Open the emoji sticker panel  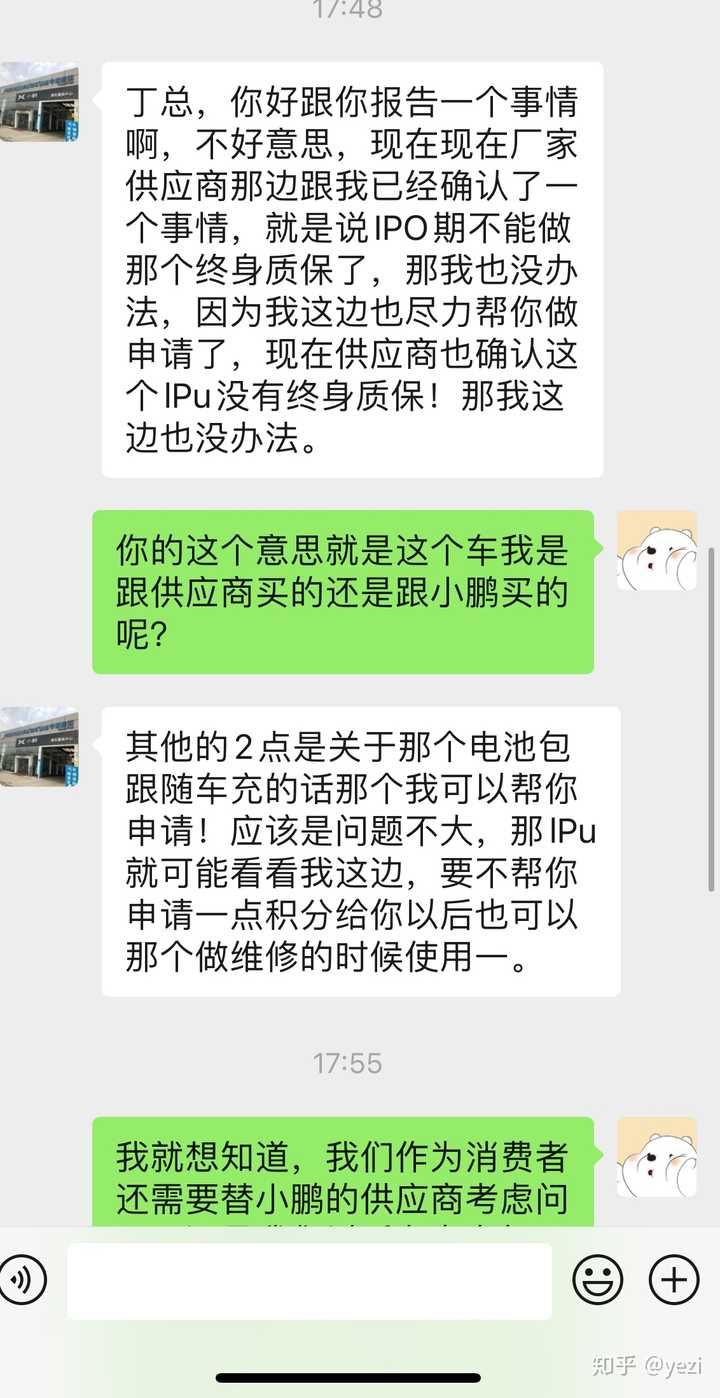(x=597, y=1280)
